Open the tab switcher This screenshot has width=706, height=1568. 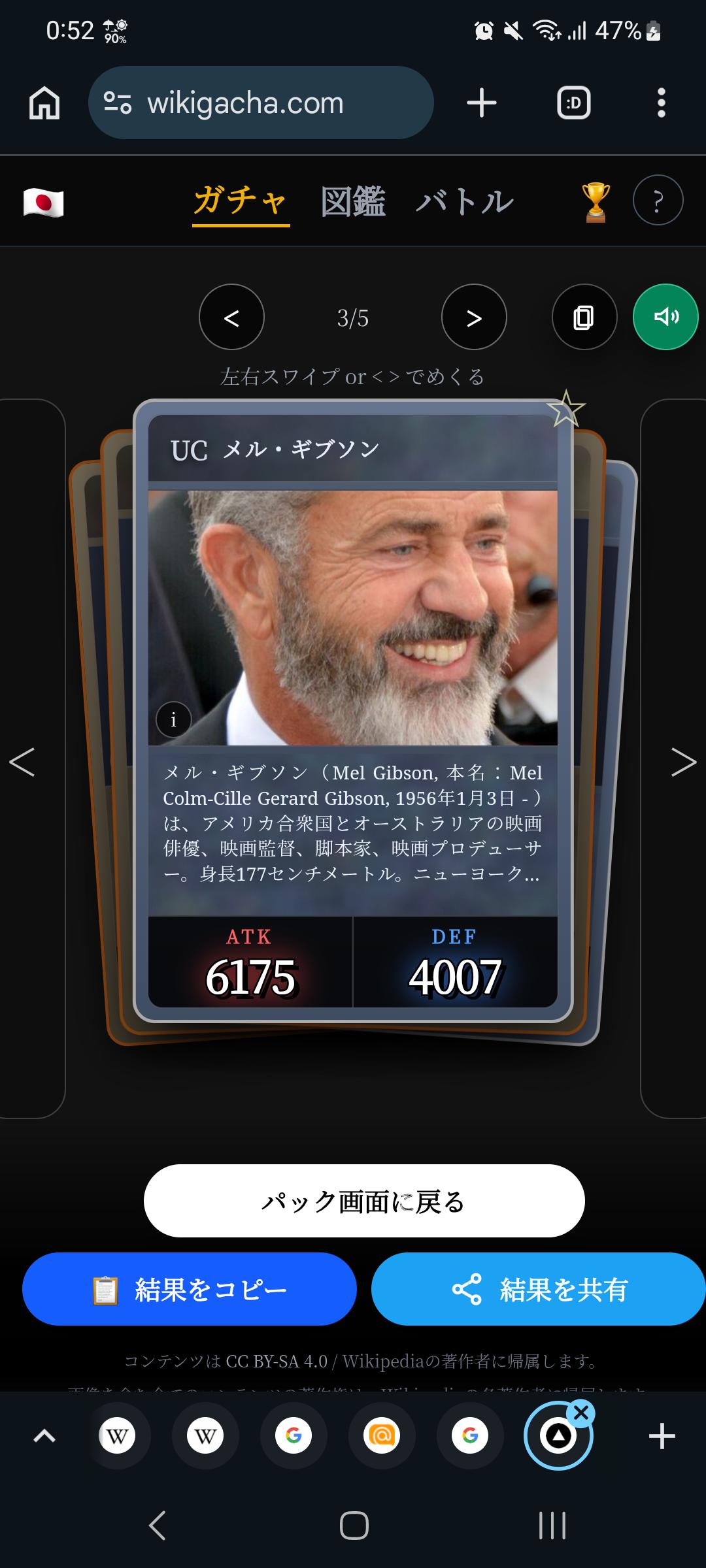click(573, 103)
